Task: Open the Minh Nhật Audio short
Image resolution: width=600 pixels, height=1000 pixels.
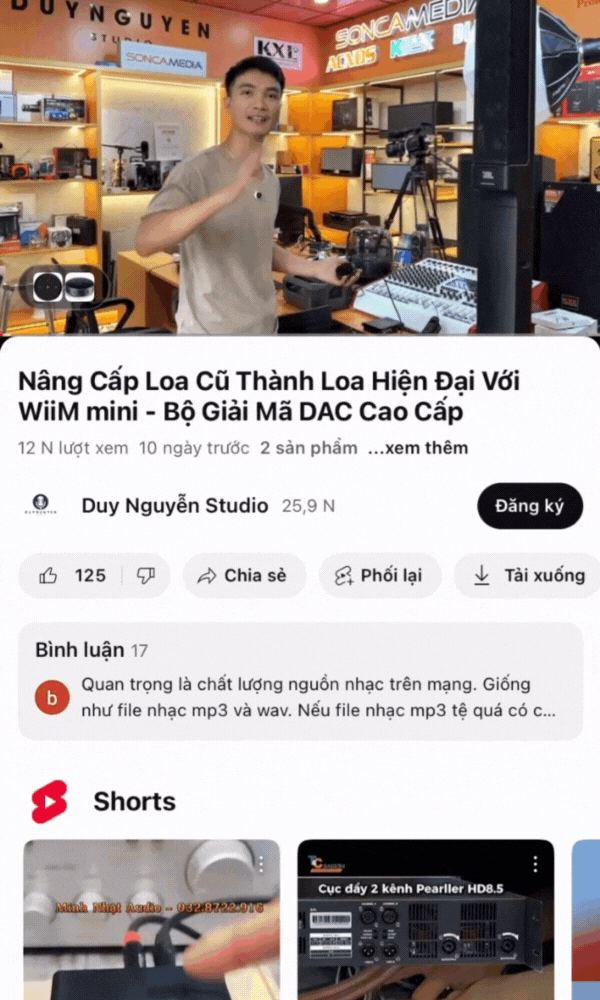Action: tap(151, 920)
